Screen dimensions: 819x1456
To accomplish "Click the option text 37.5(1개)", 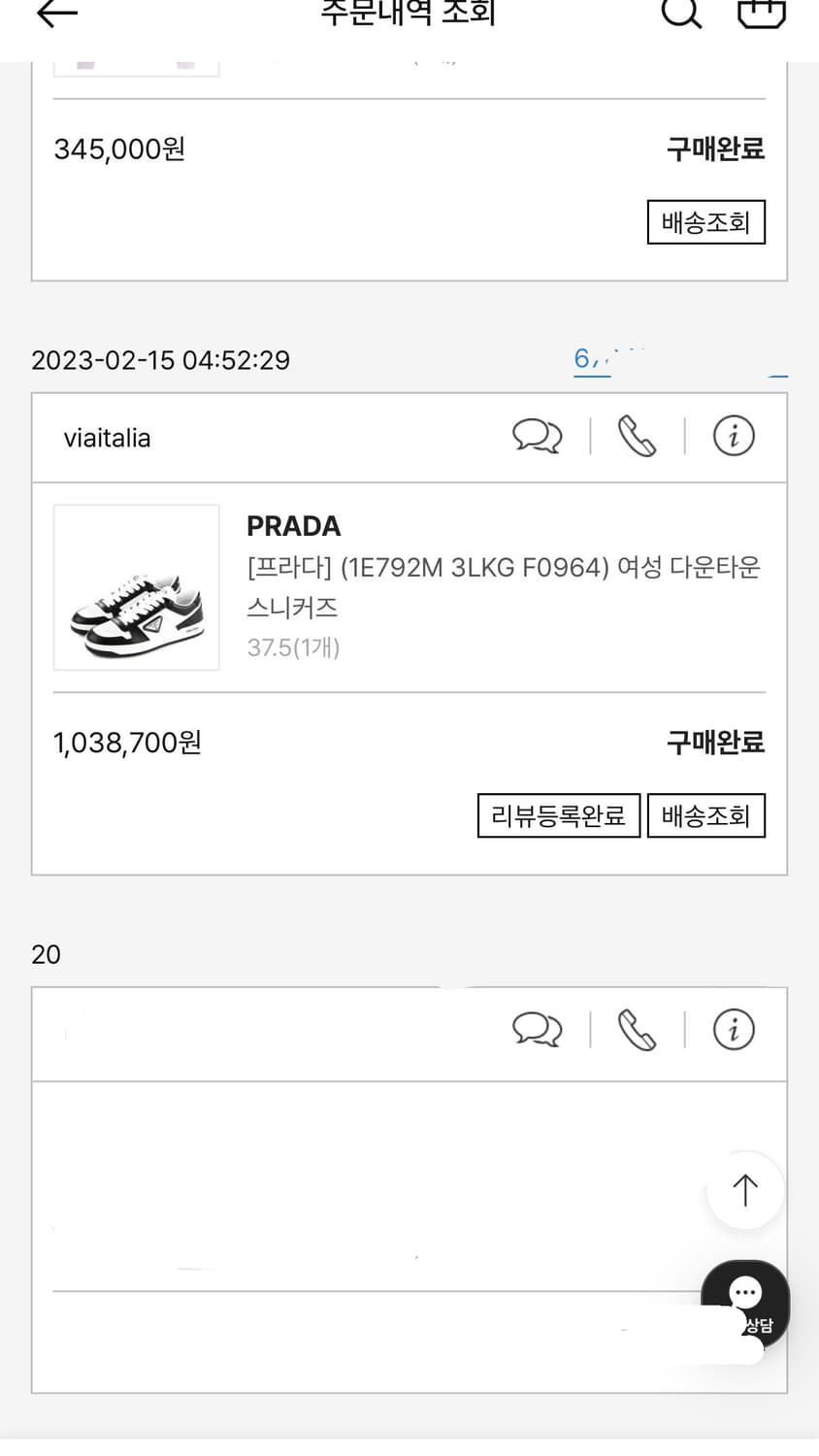I will tap(293, 647).
